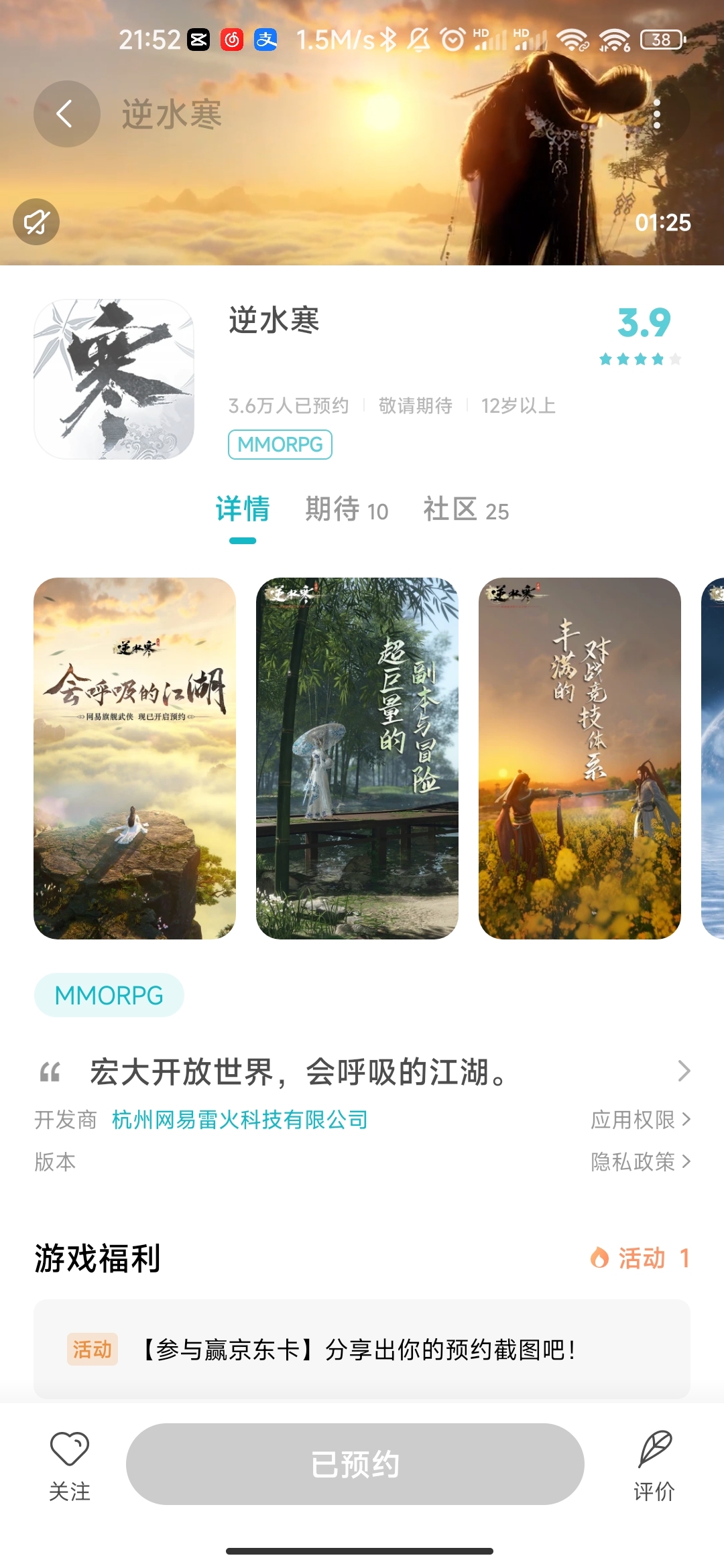Tap the 已预约 button
The image size is (724, 1568).
[x=355, y=1464]
